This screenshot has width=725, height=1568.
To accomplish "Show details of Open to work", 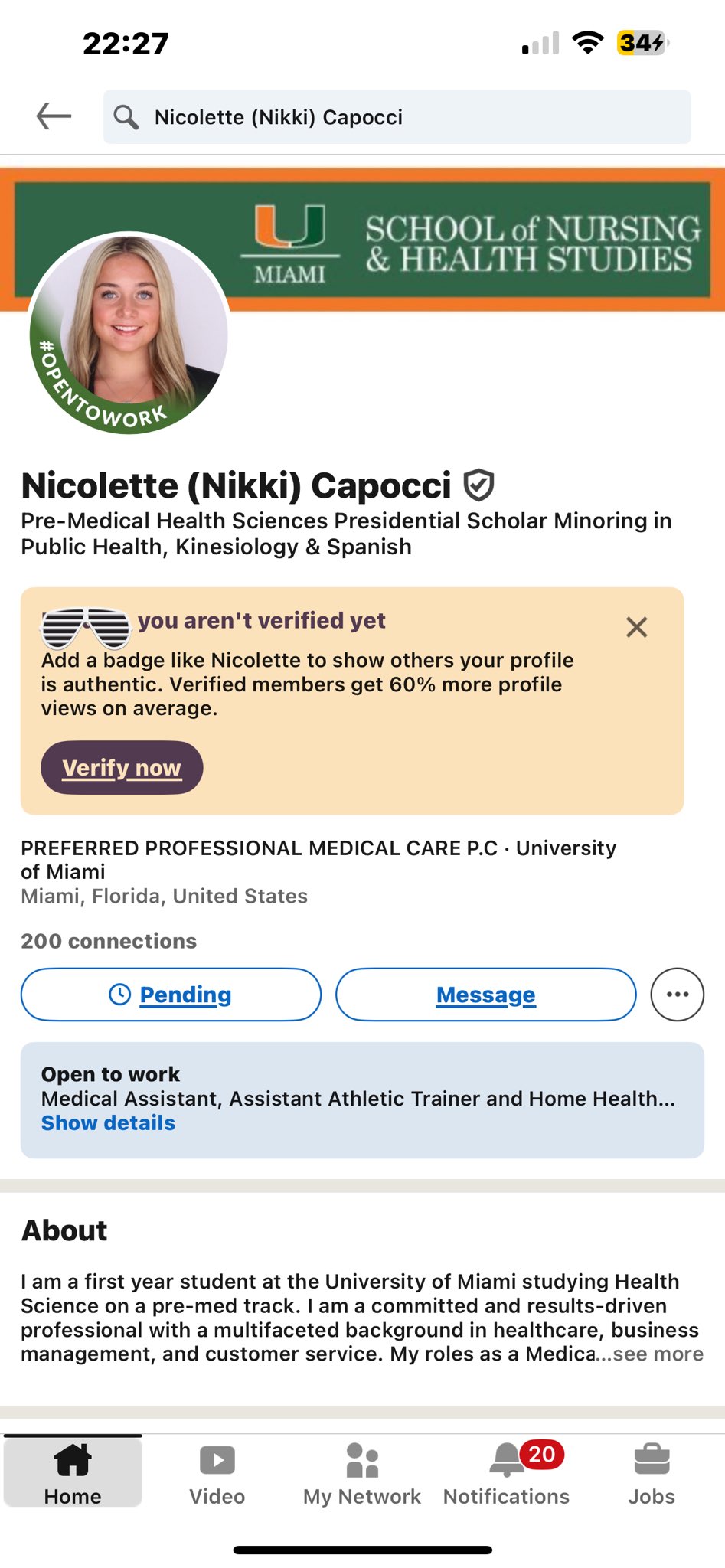I will (x=108, y=1122).
